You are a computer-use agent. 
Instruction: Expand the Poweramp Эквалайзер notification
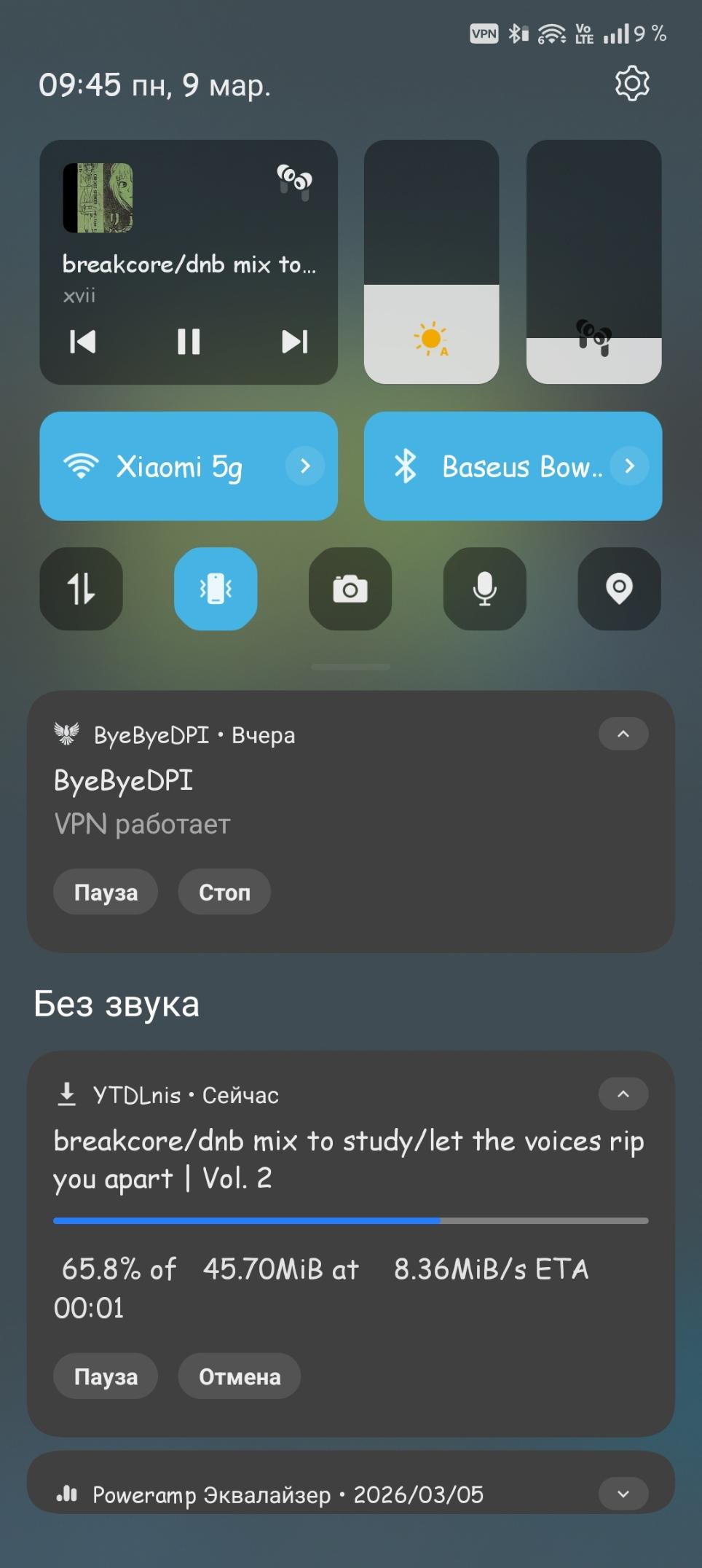[x=623, y=1494]
